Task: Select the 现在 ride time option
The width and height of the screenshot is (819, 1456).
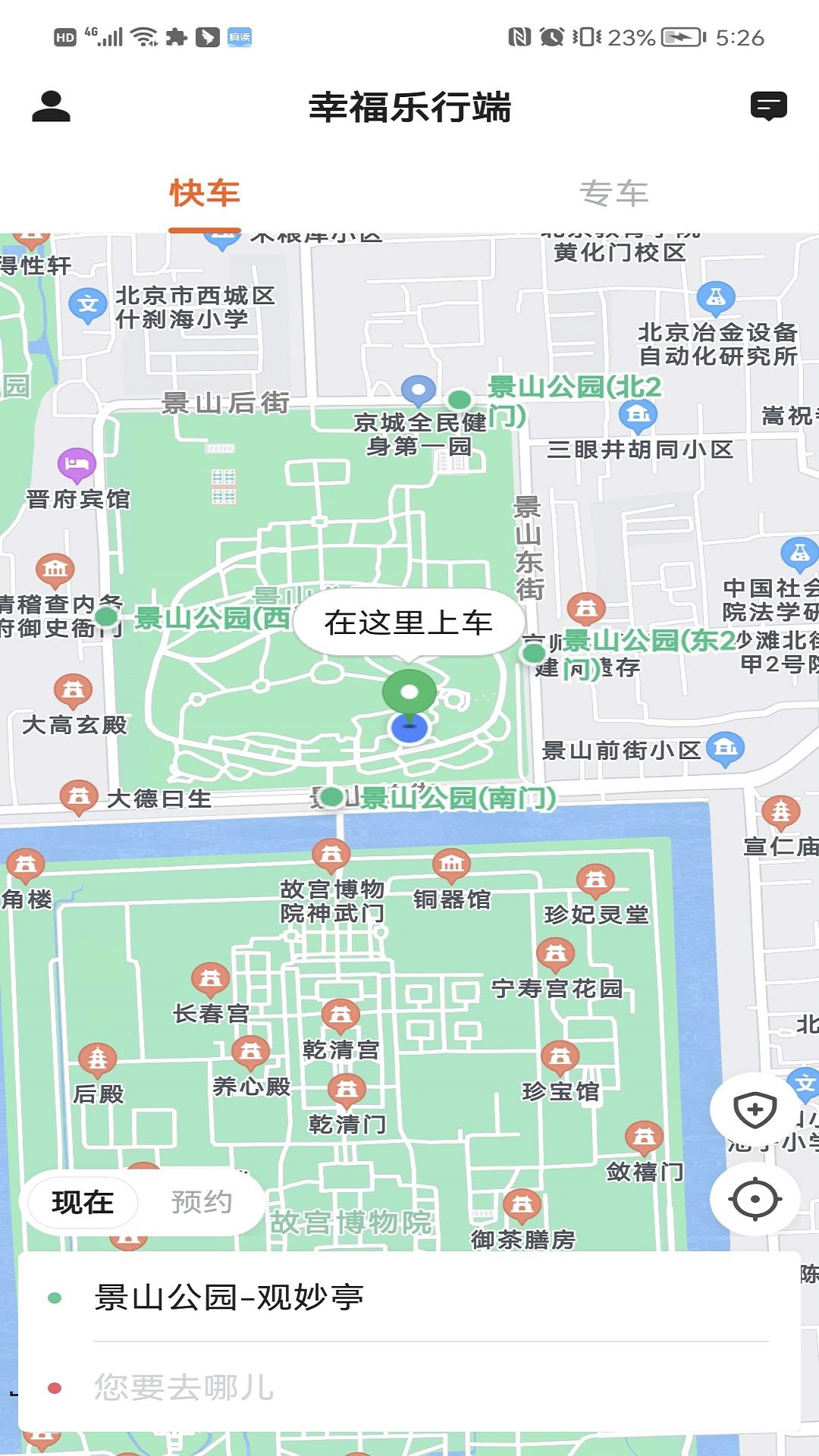Action: point(83,1200)
